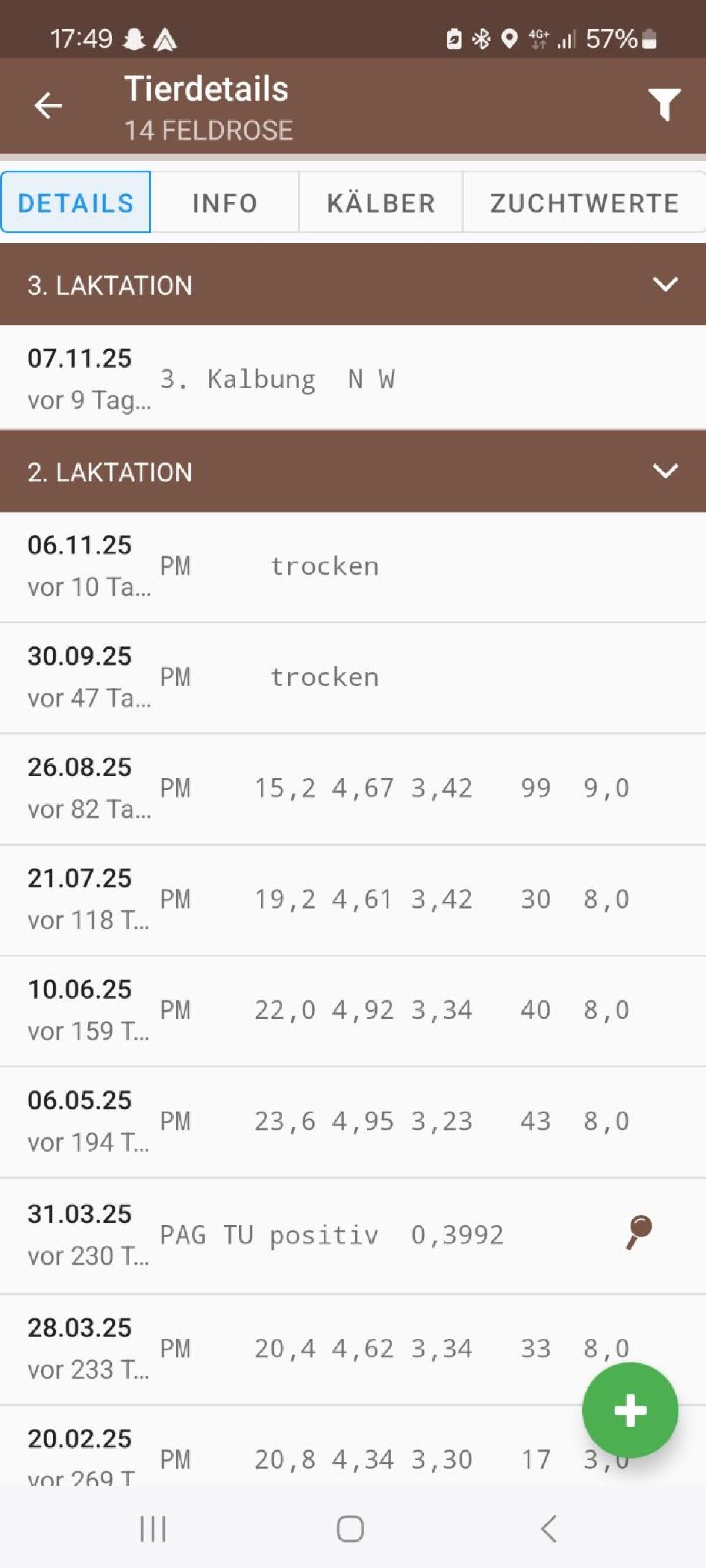
Task: Switch to the INFO tab
Action: point(225,203)
